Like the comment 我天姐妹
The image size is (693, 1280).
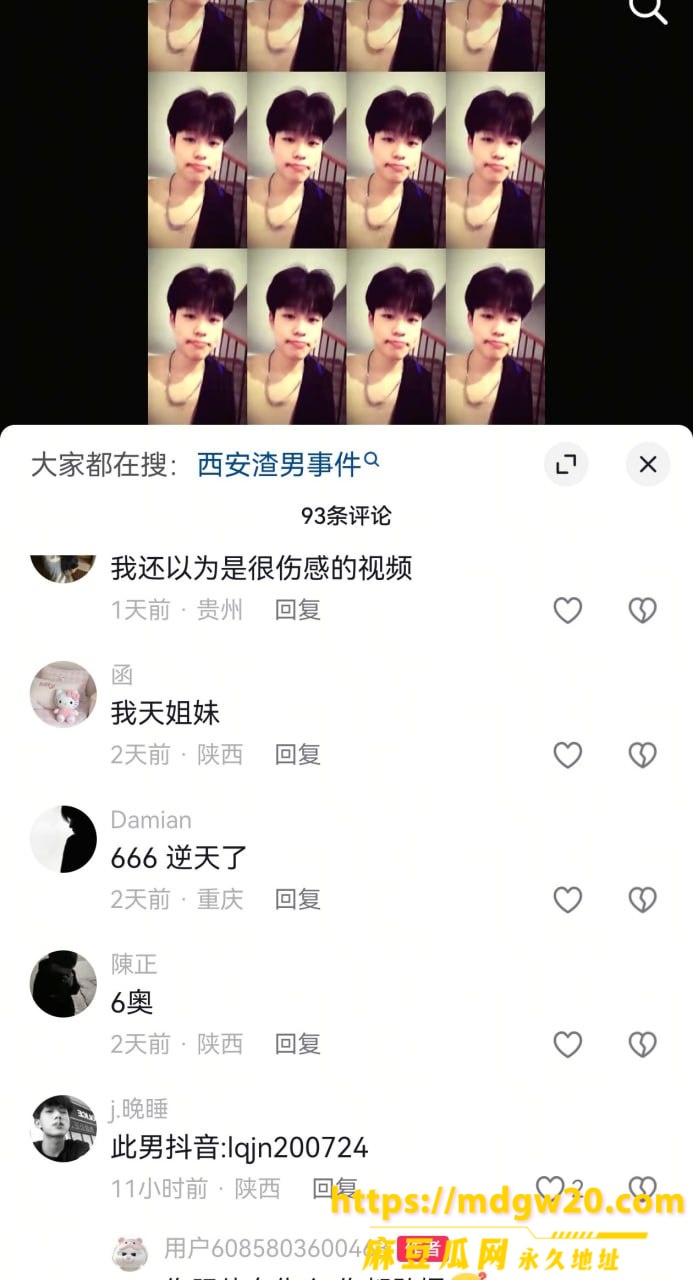point(568,755)
